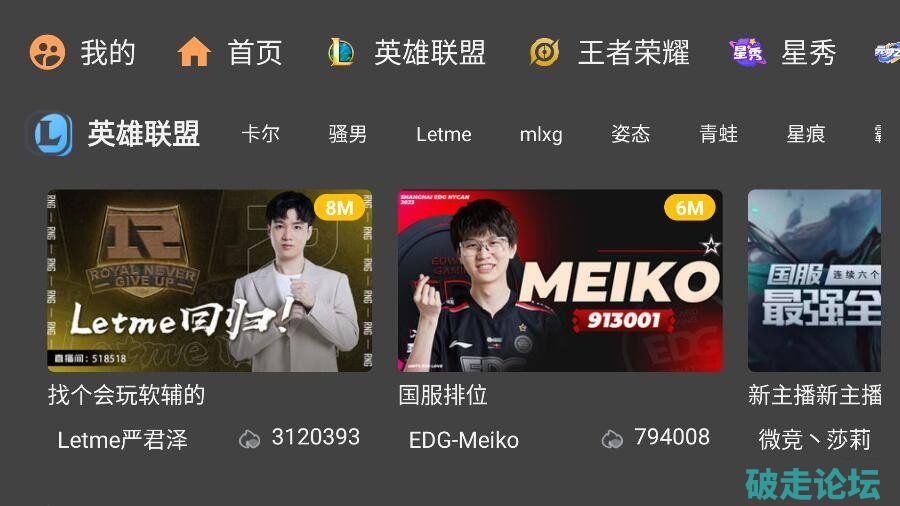Tap the Letme streamer chip

click(x=443, y=134)
